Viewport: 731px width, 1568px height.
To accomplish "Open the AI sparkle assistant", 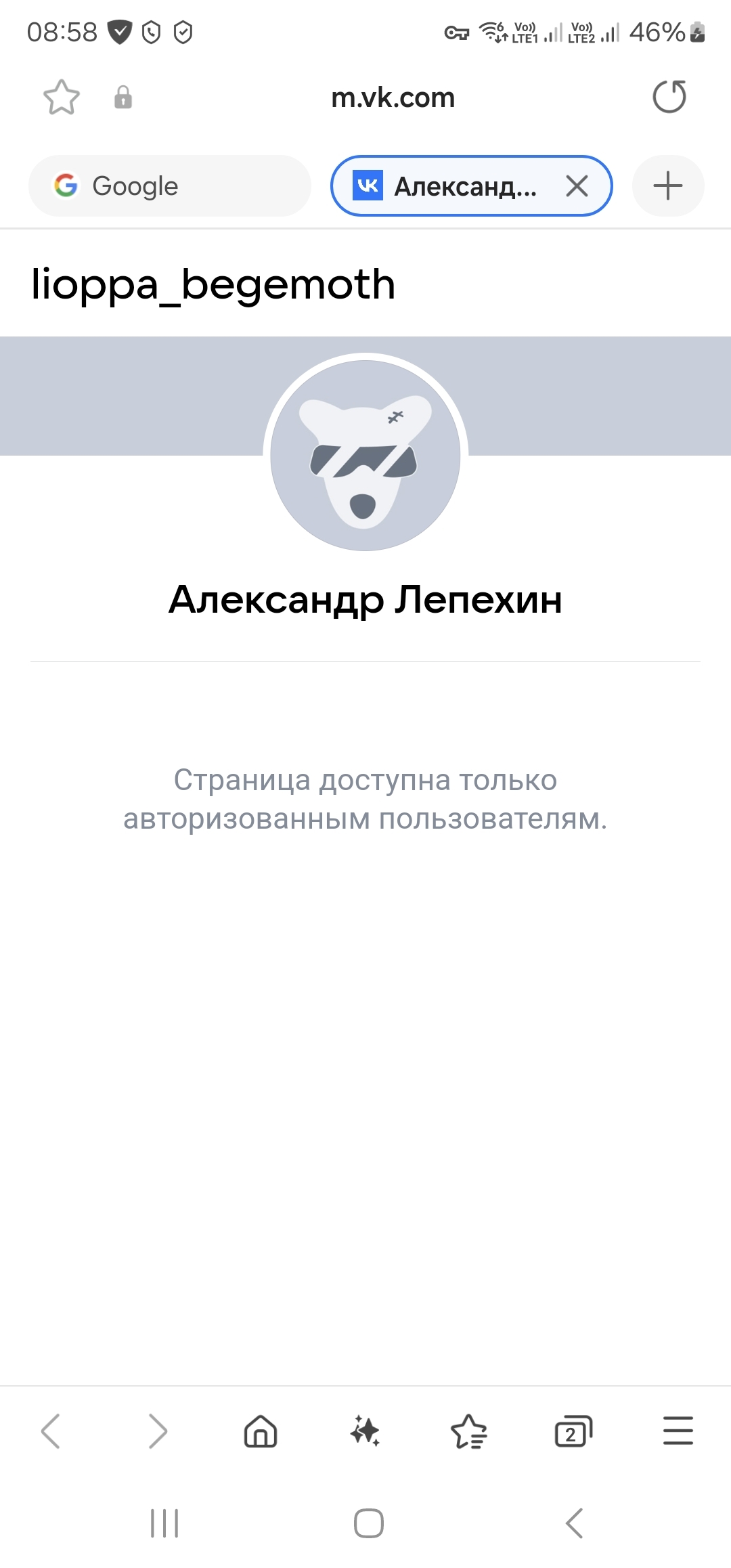I will (365, 1431).
